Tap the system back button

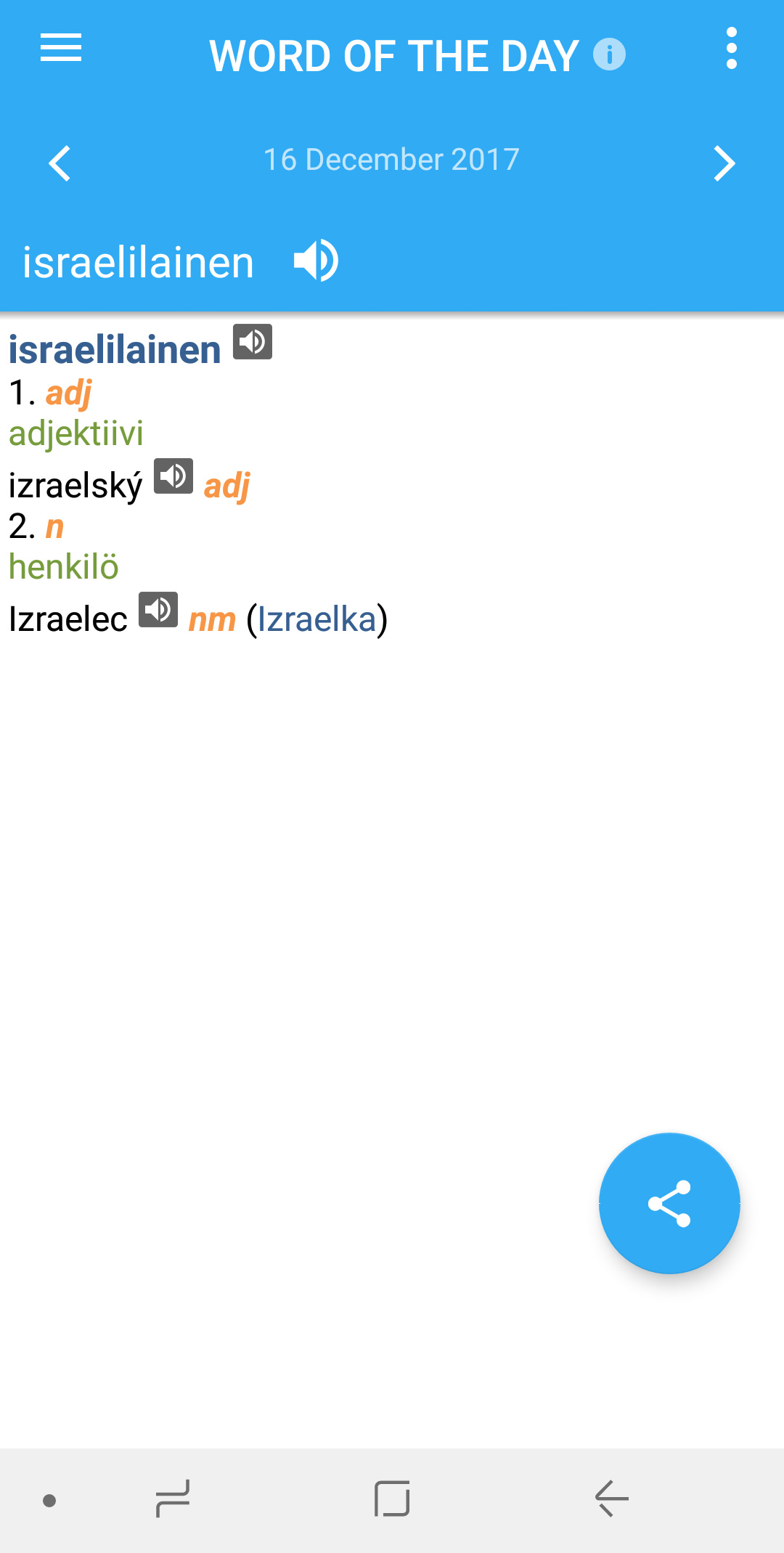(x=611, y=1499)
